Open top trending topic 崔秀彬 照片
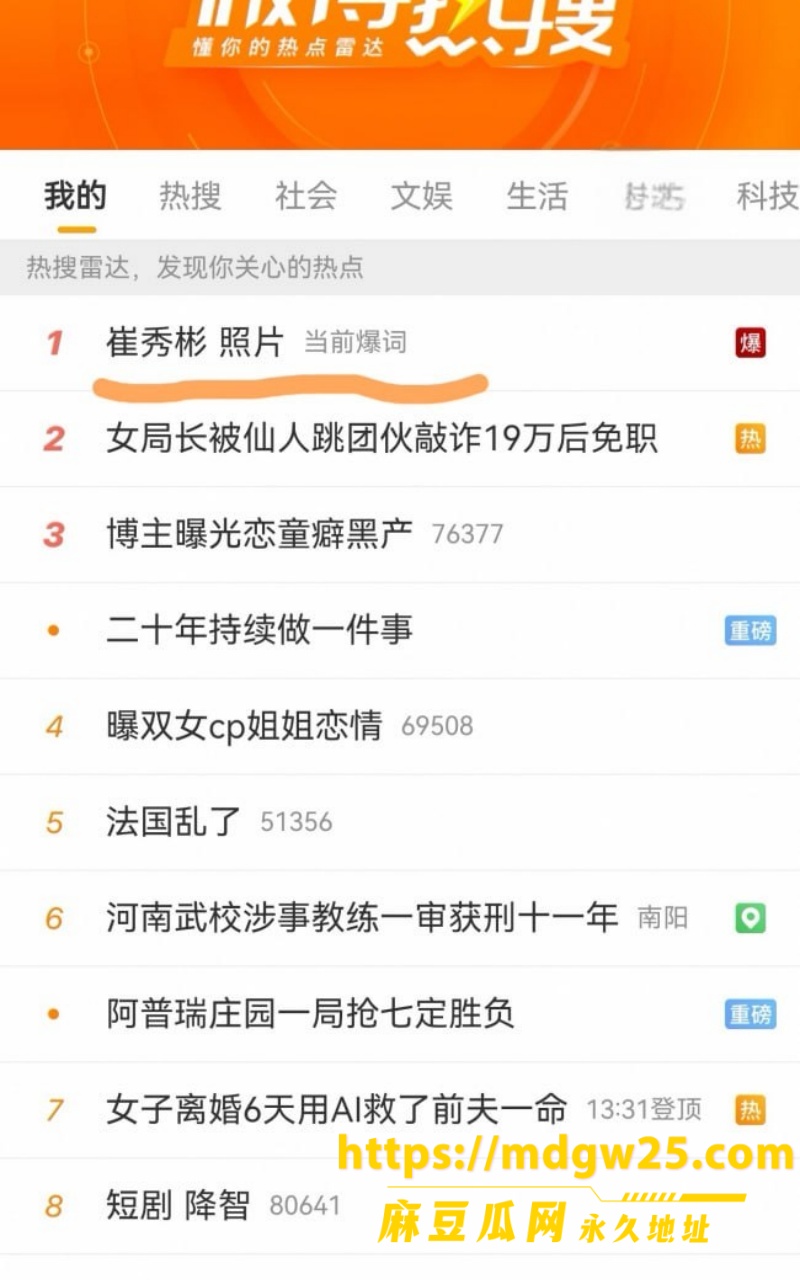Screen dimensions: 800x1280 (x=400, y=343)
